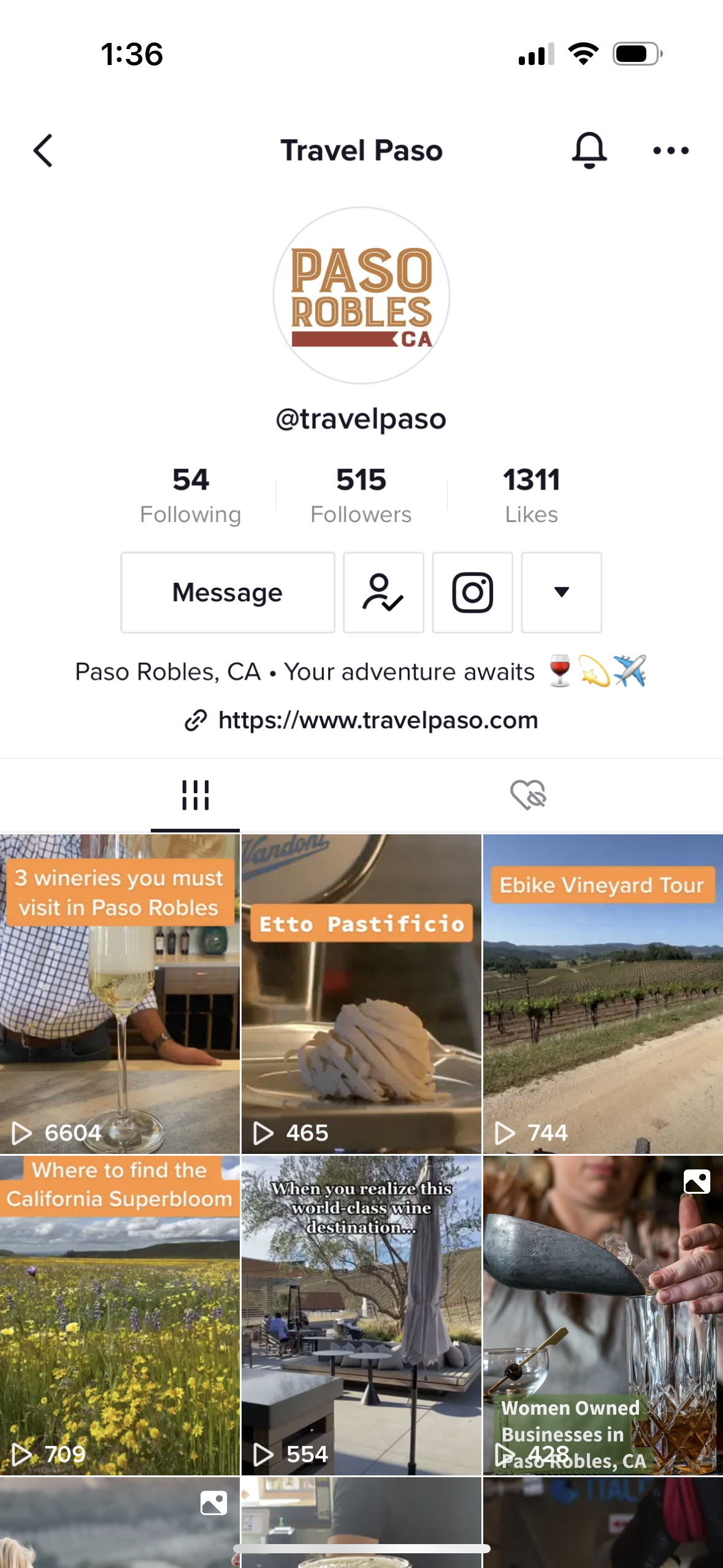Screen dimensions: 723x1568
Task: Open the California Superbloom video
Action: [120, 1315]
